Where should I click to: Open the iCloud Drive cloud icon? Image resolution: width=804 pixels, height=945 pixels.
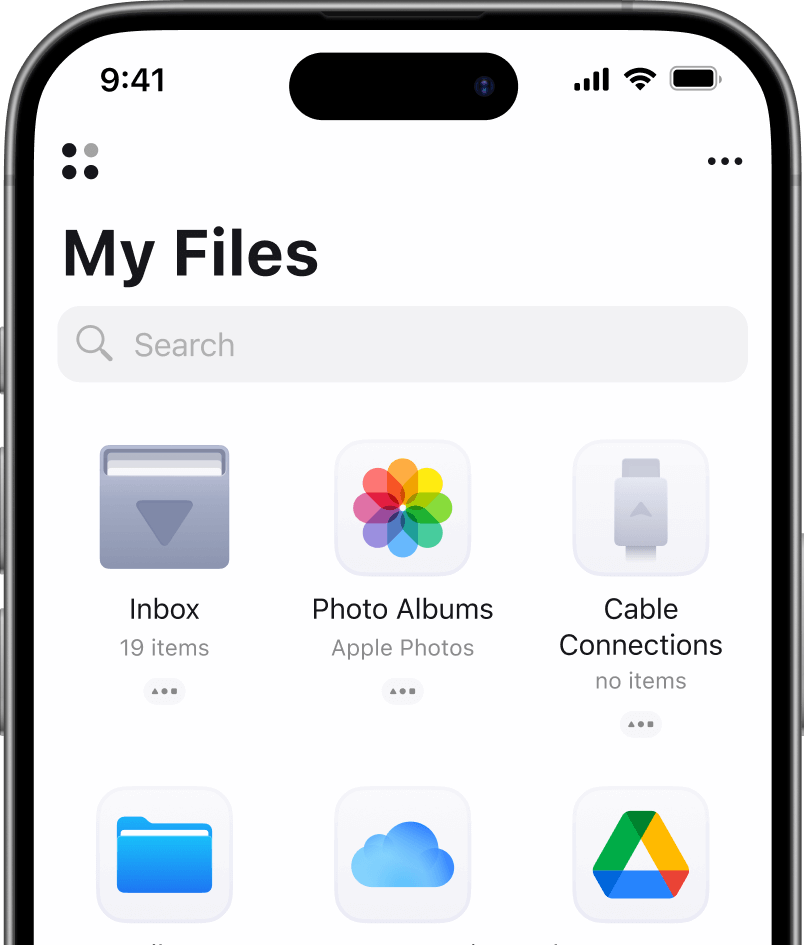pos(402,855)
